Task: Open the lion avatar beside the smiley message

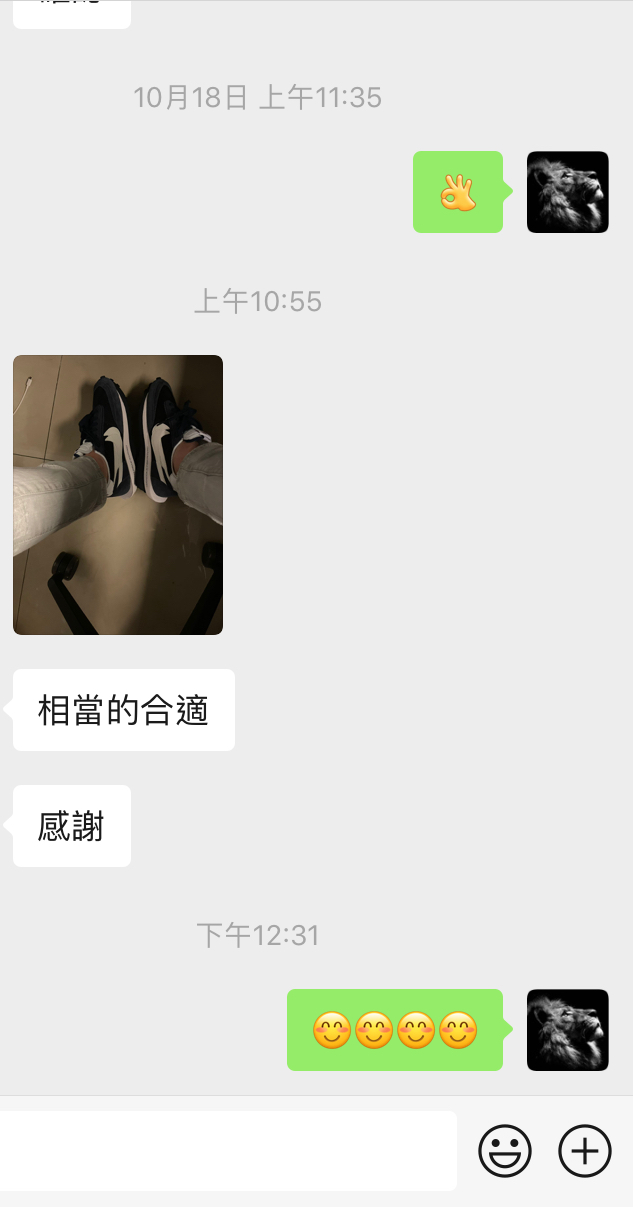Action: click(568, 1030)
